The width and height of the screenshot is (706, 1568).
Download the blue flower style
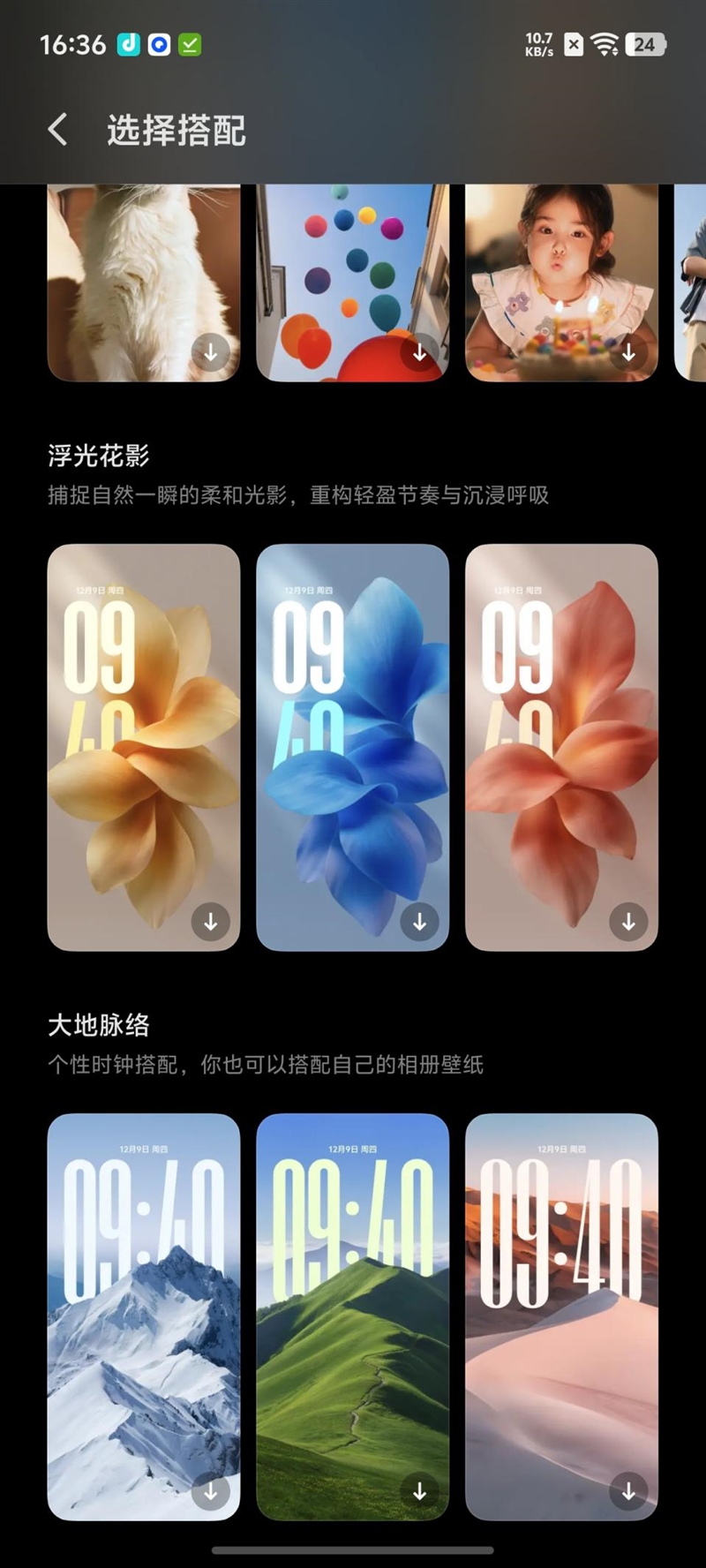pyautogui.click(x=420, y=922)
